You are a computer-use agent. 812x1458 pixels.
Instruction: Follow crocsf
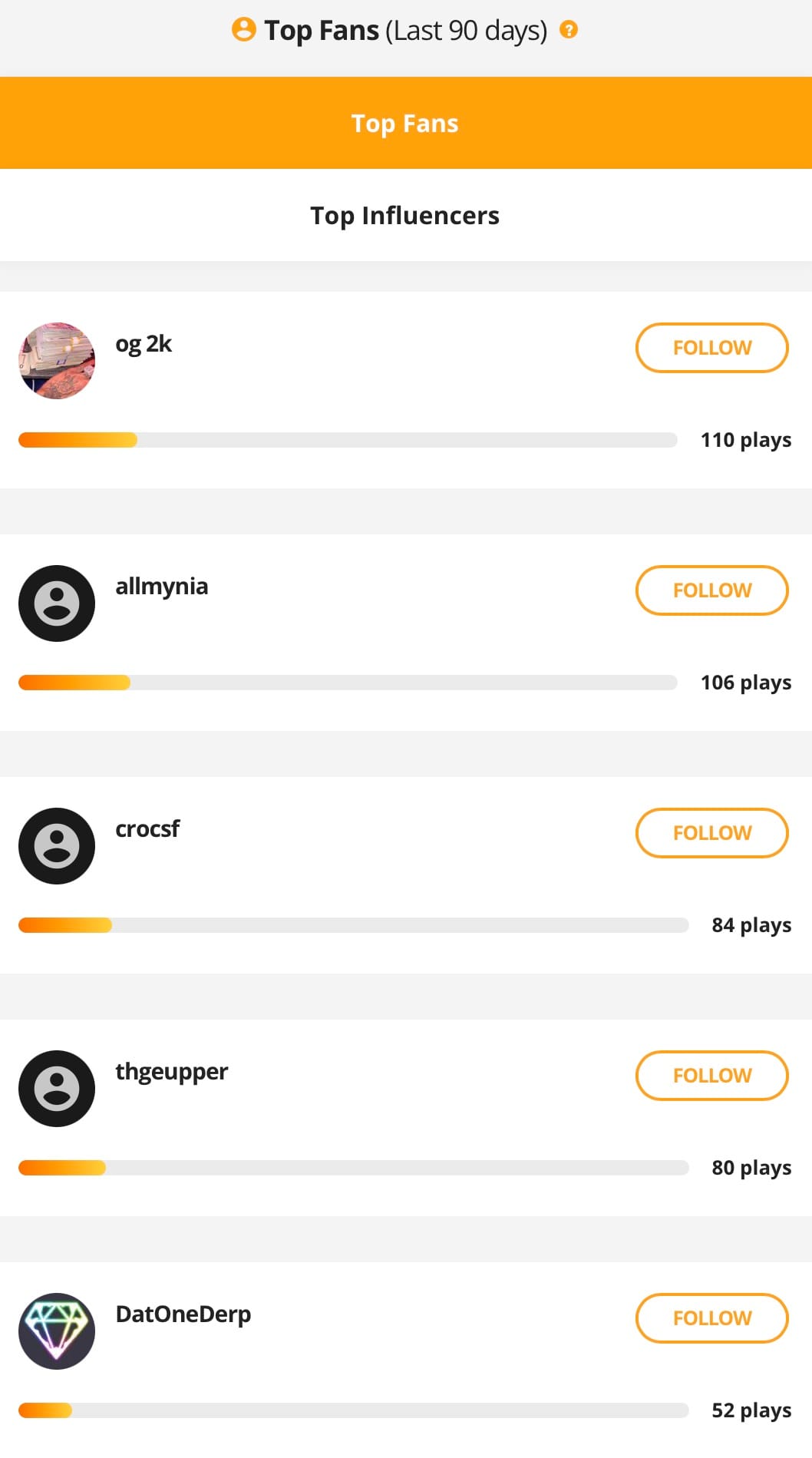click(711, 833)
